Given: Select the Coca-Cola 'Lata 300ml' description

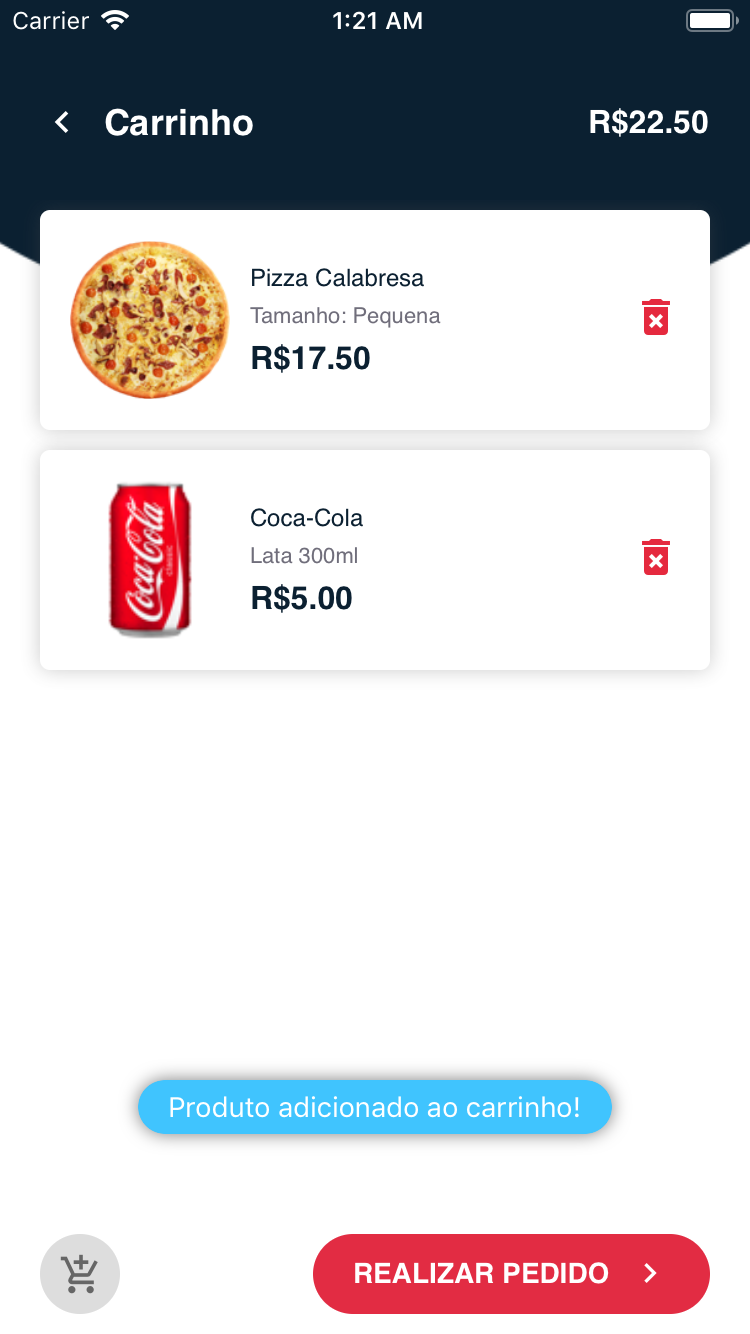Looking at the screenshot, I should pyautogui.click(x=304, y=555).
